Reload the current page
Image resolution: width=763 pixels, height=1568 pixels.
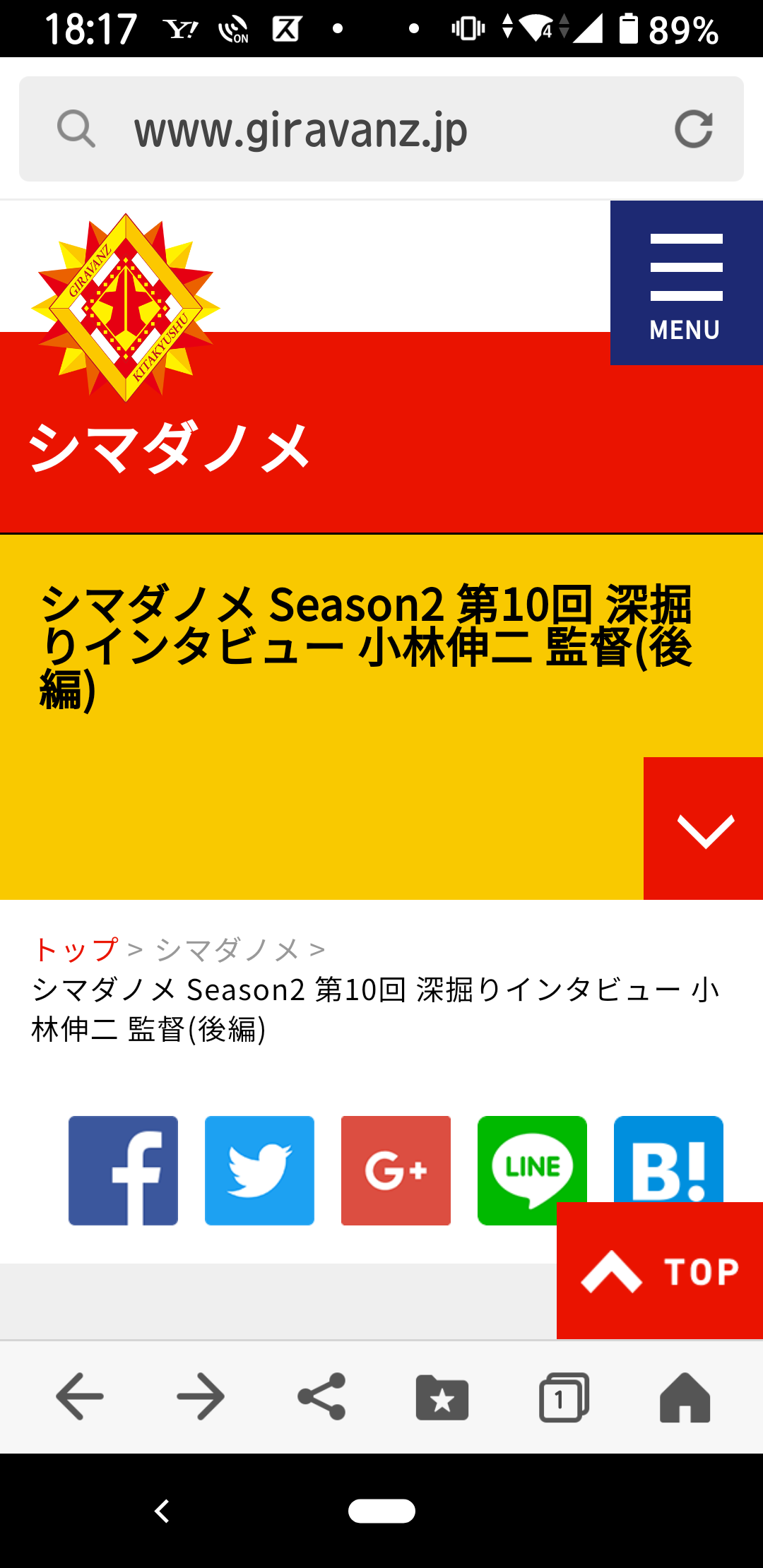click(x=693, y=129)
